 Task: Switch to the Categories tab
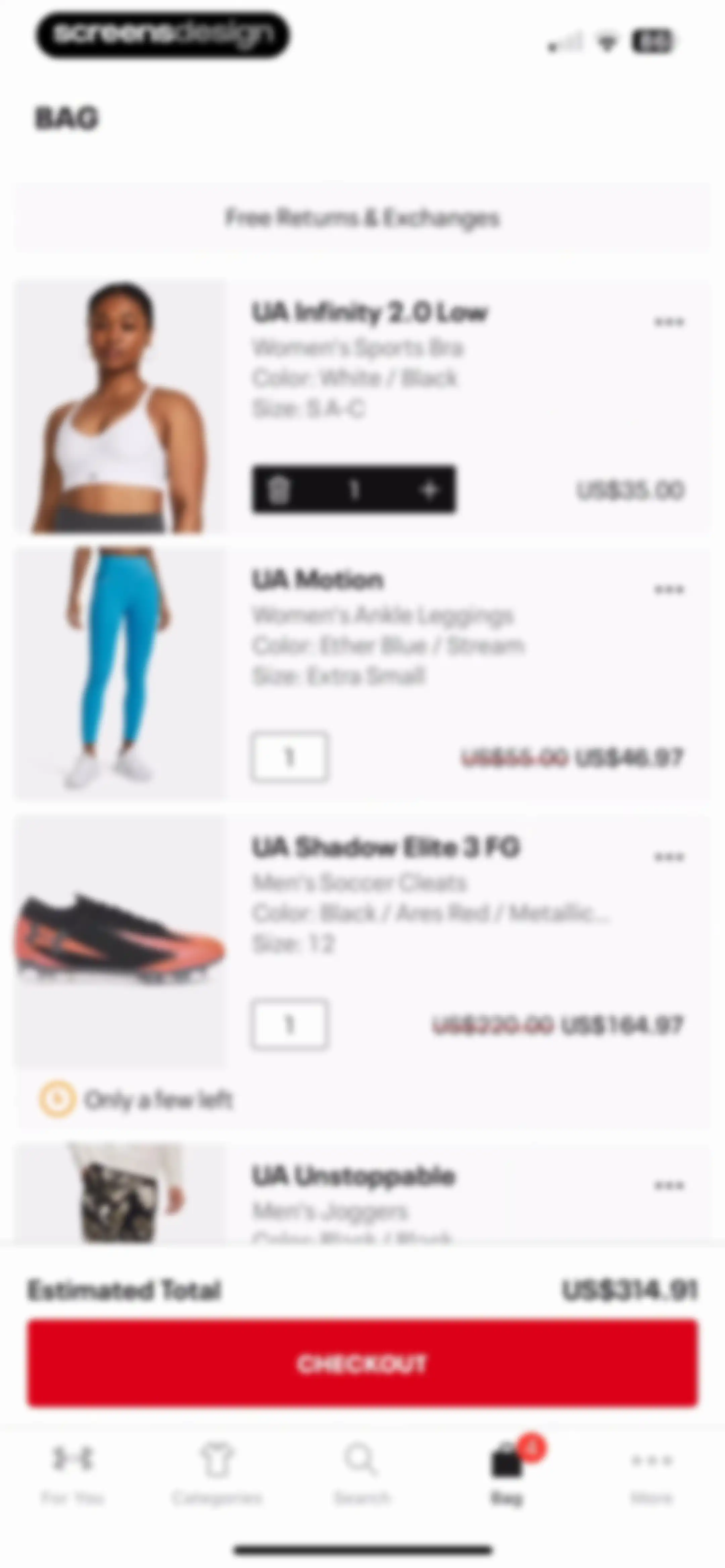(217, 1473)
